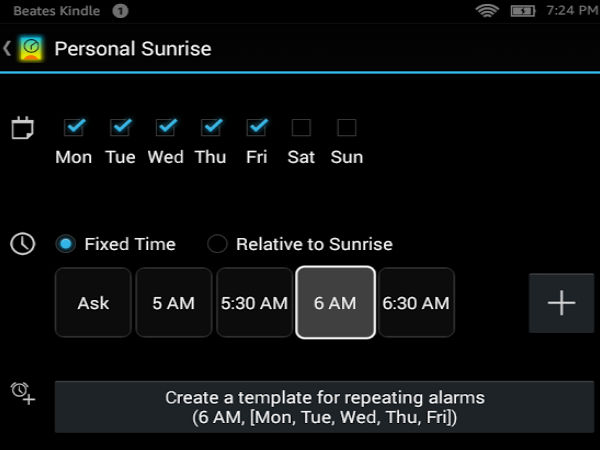Image resolution: width=600 pixels, height=450 pixels.
Task: Set alarm time to 5:30 AM
Action: tap(255, 303)
